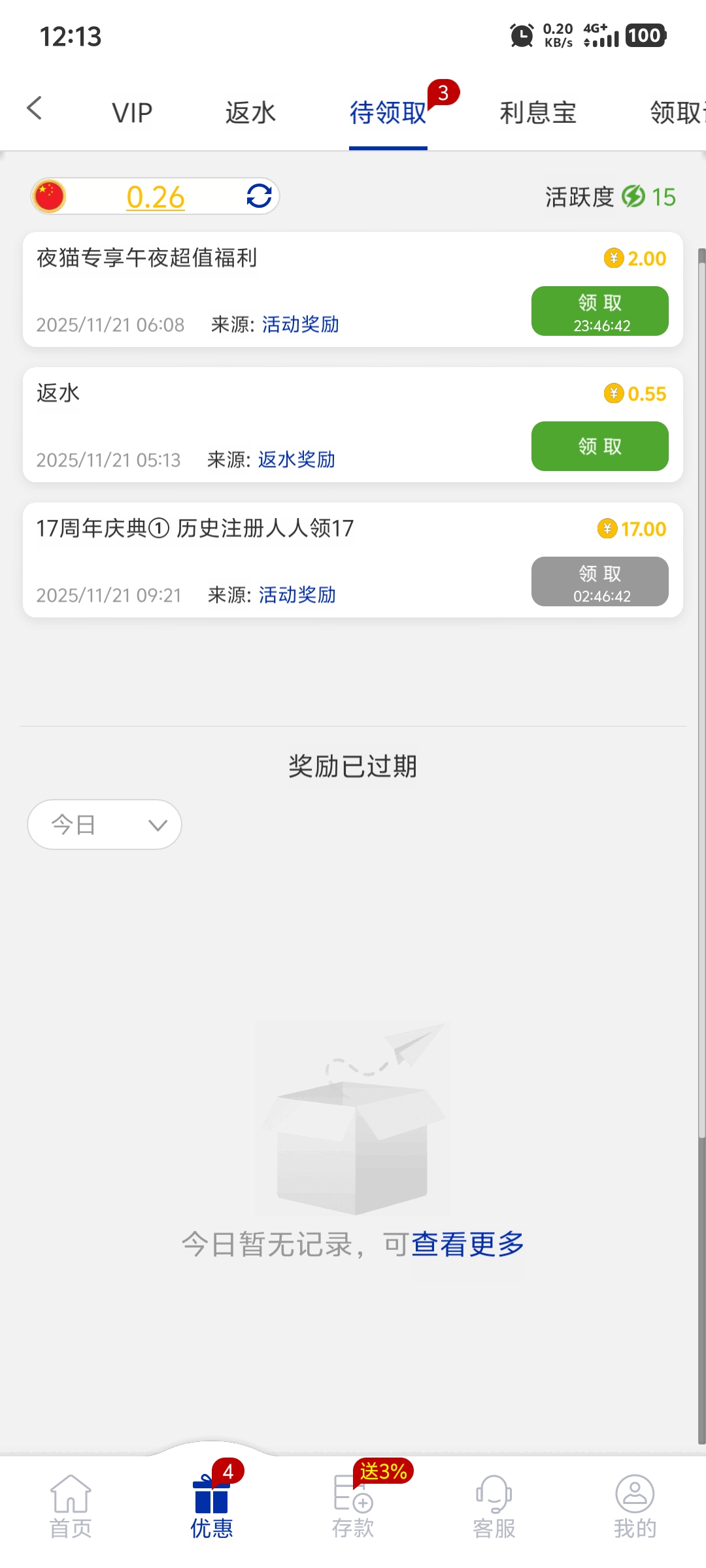Switch to the 利息宝 tab

[537, 112]
